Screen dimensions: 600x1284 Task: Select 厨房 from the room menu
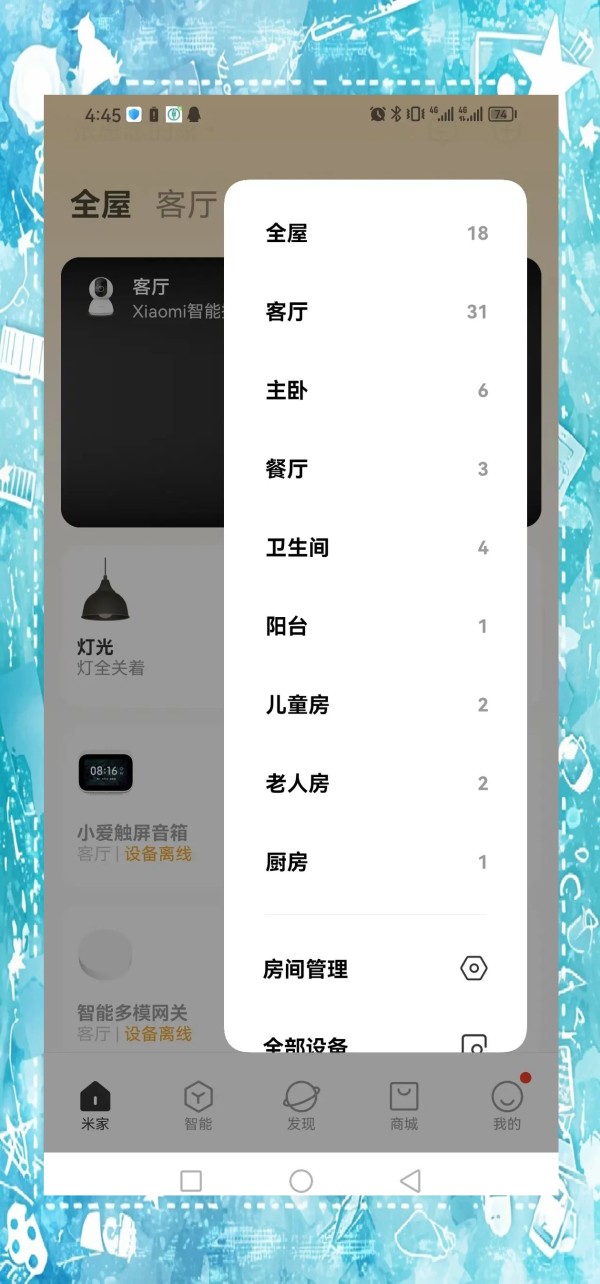(x=375, y=862)
